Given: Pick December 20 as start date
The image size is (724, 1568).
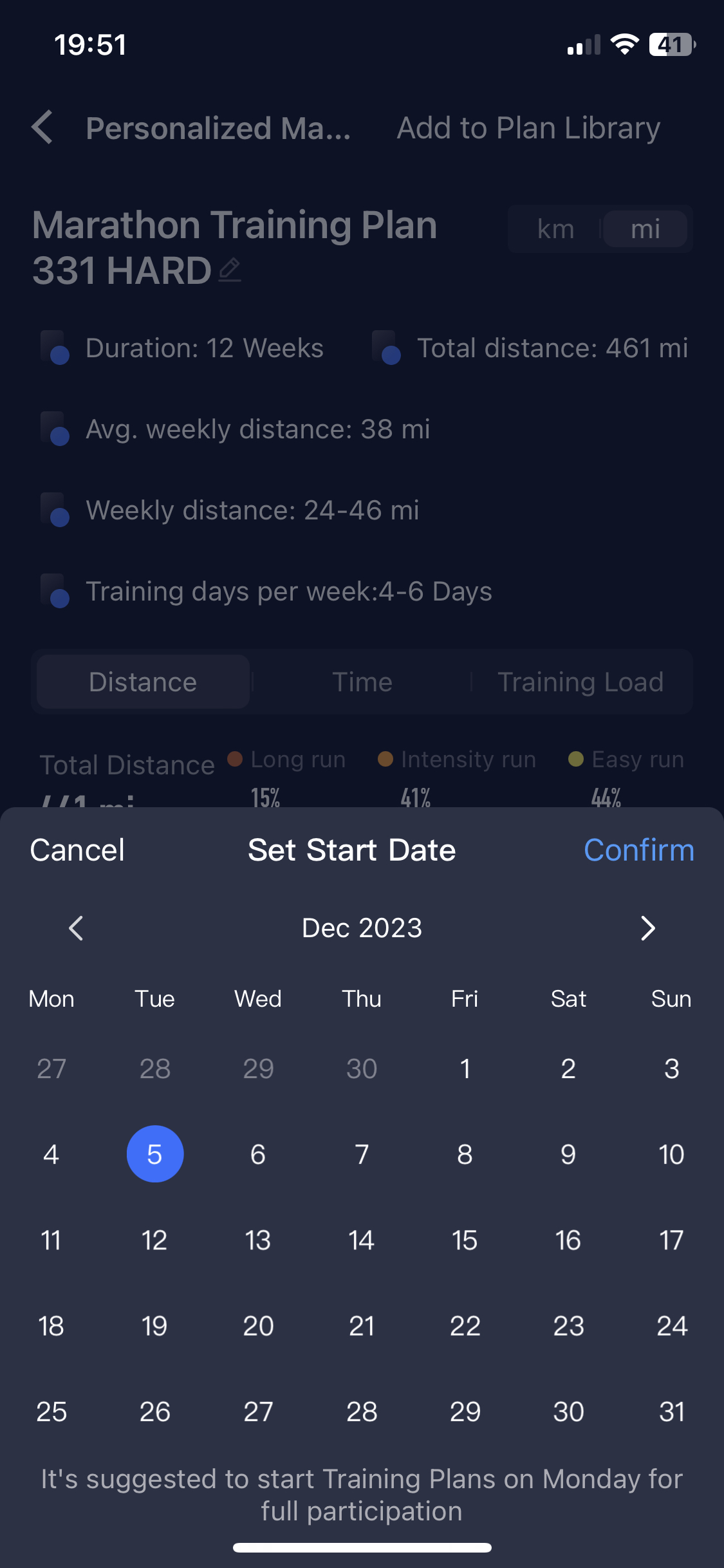Looking at the screenshot, I should click(x=258, y=1326).
